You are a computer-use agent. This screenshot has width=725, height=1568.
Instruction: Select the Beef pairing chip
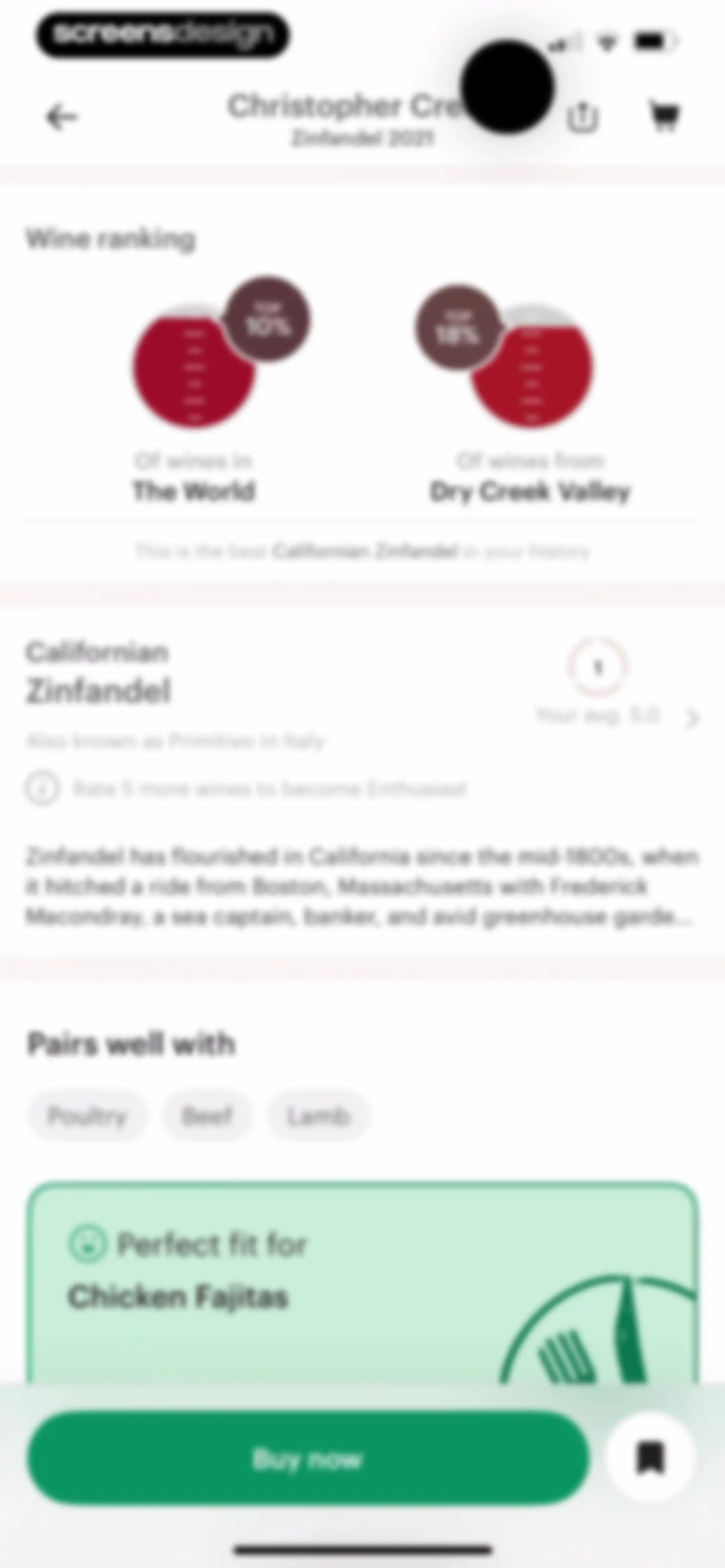click(207, 1116)
